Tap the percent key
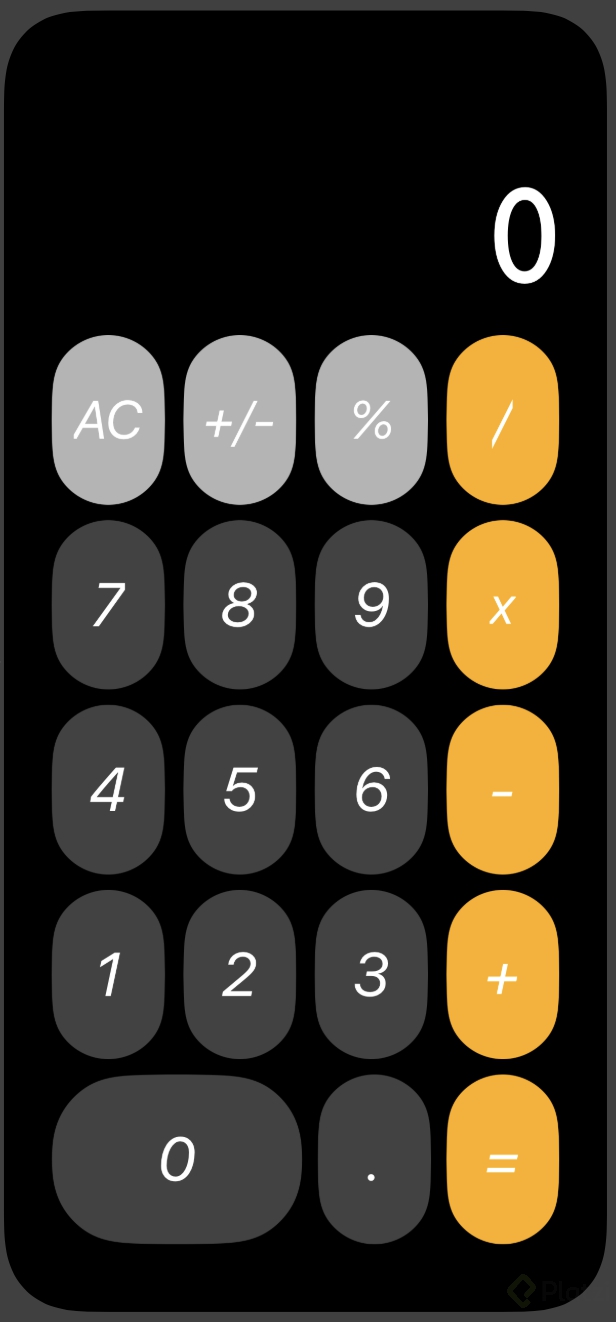The image size is (616, 1322). (371, 420)
